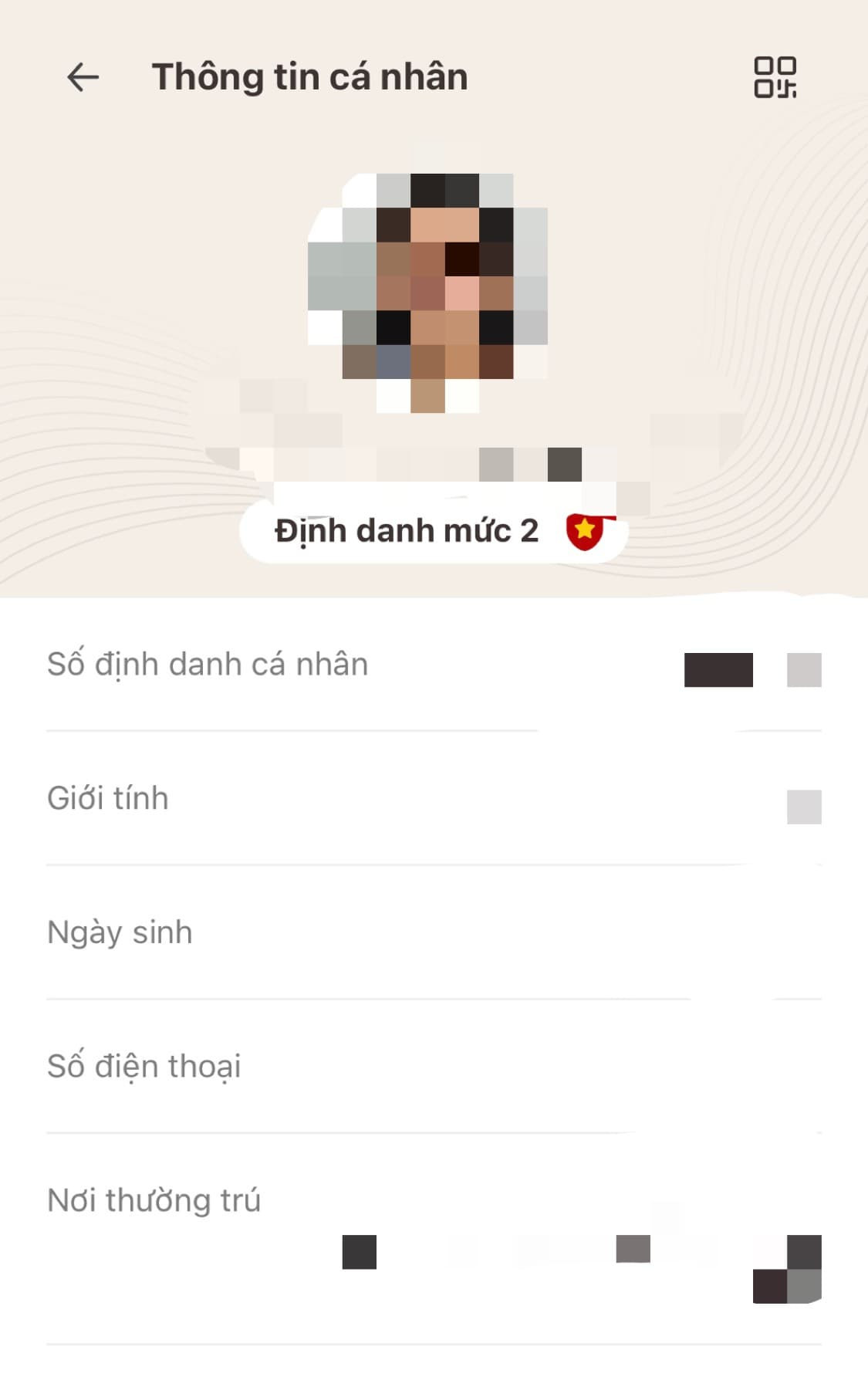Viewport: 868px width, 1377px height.
Task: Tap the Định danh mức 2 badge
Action: 433,532
